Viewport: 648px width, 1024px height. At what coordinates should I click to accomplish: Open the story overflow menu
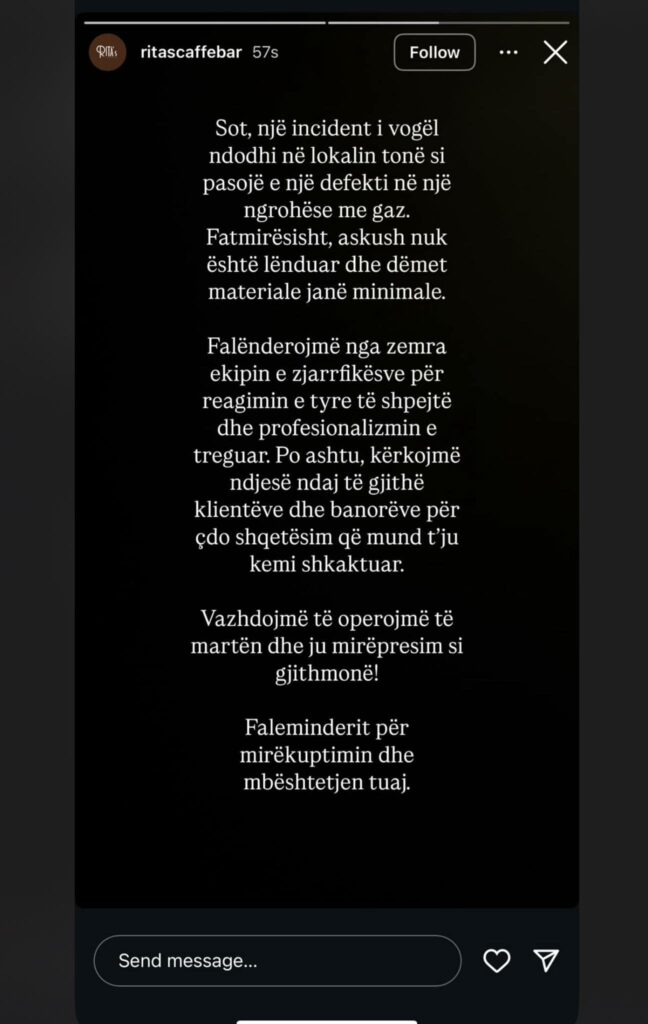tap(508, 52)
